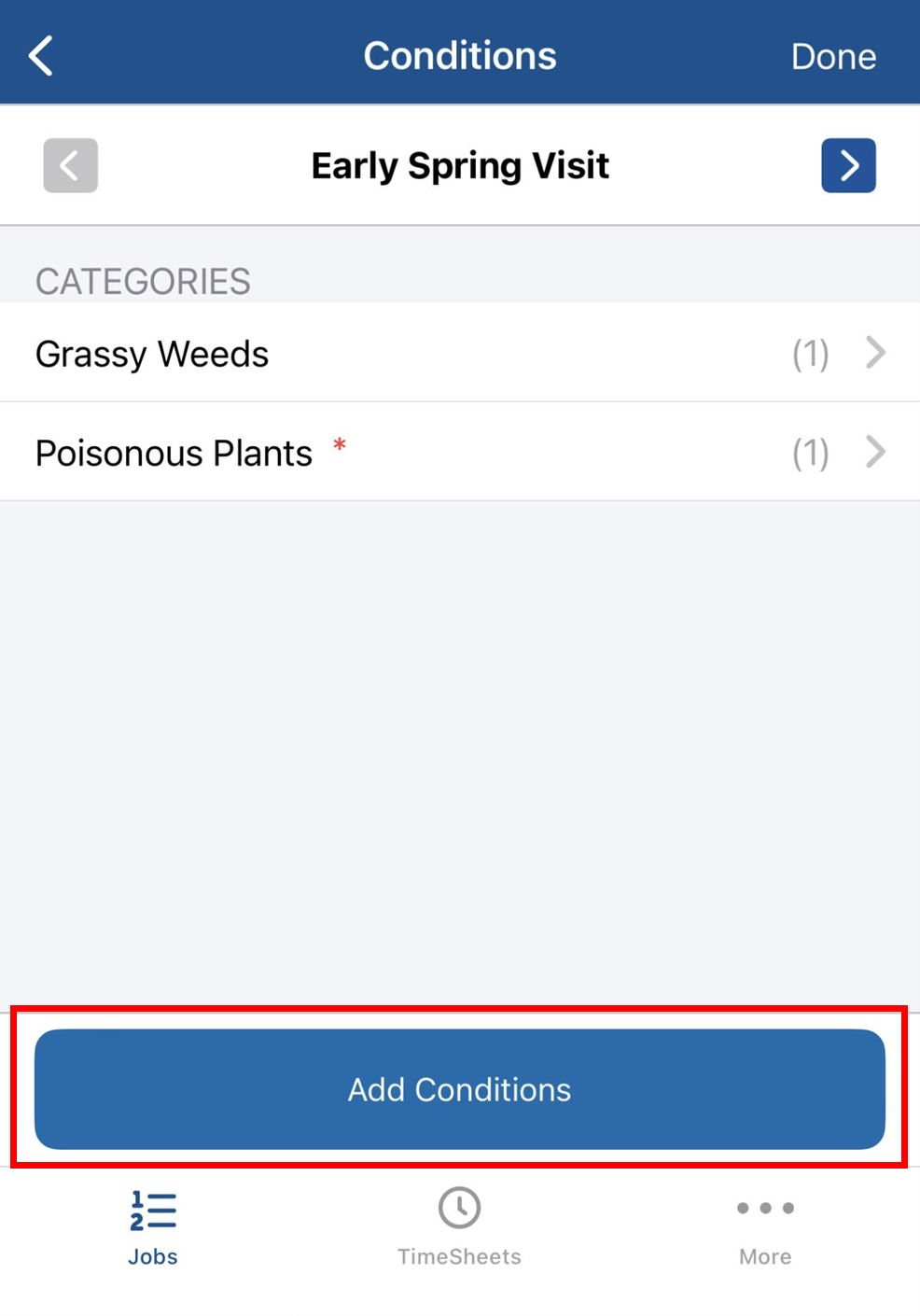Tap the Poisonous Plants count indicator
Viewport: 920px width, 1316px height.
coord(810,452)
